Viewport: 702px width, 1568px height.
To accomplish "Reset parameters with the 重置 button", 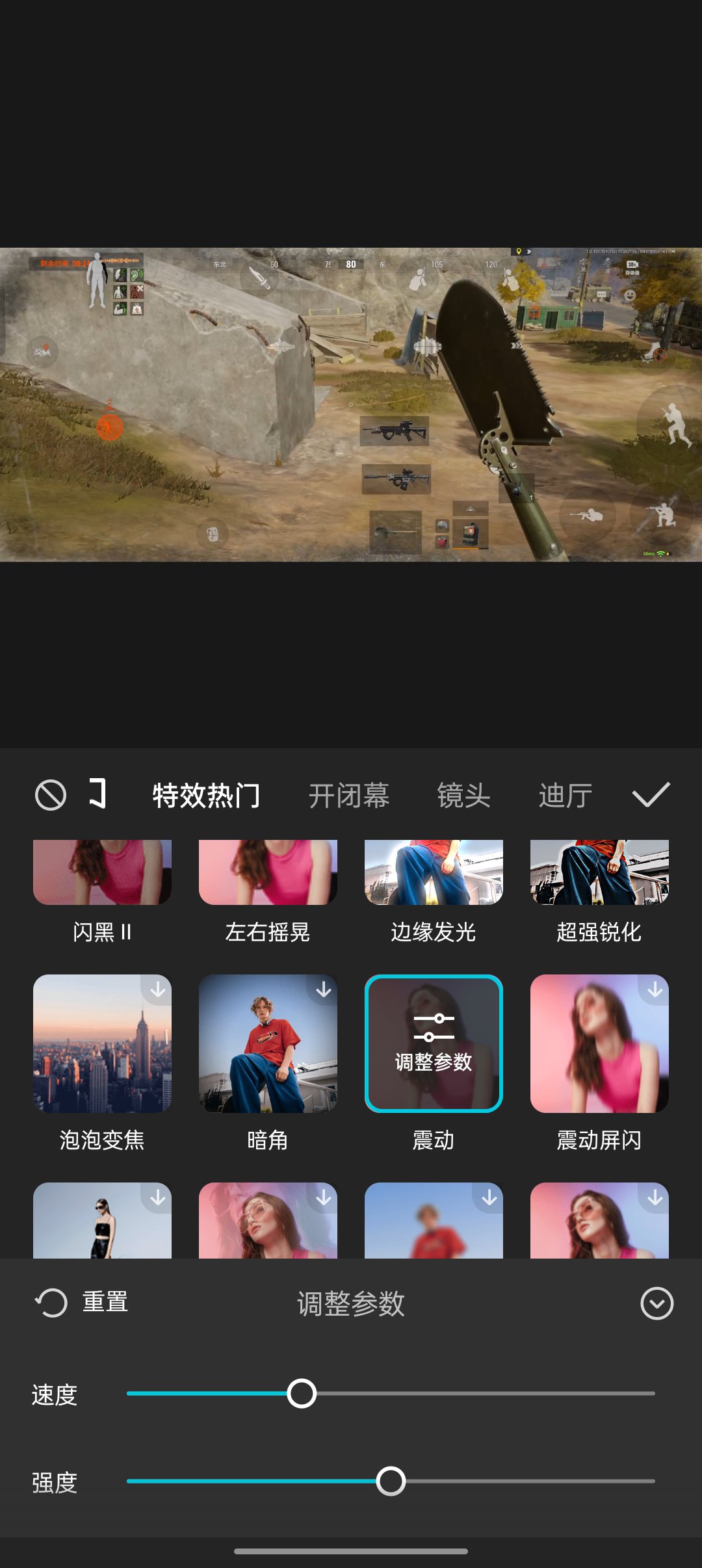I will coord(82,1303).
